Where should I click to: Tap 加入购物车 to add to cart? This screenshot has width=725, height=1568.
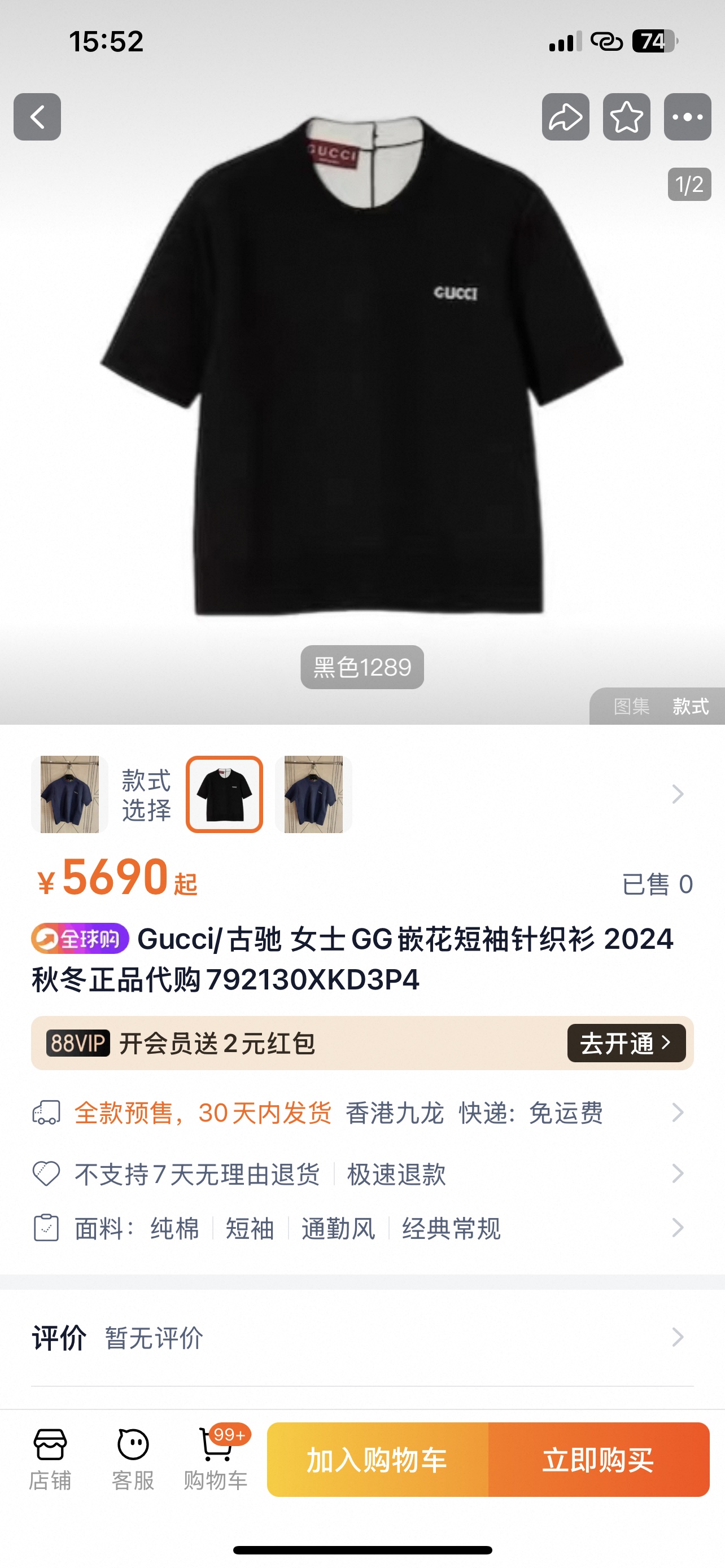[377, 1460]
